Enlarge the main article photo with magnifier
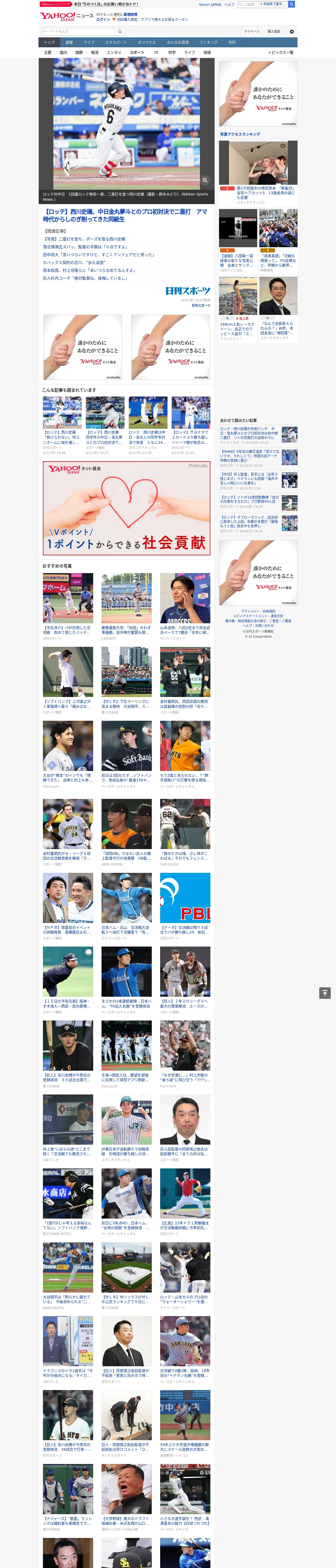Image resolution: width=336 pixels, height=1568 pixels. pos(205,180)
